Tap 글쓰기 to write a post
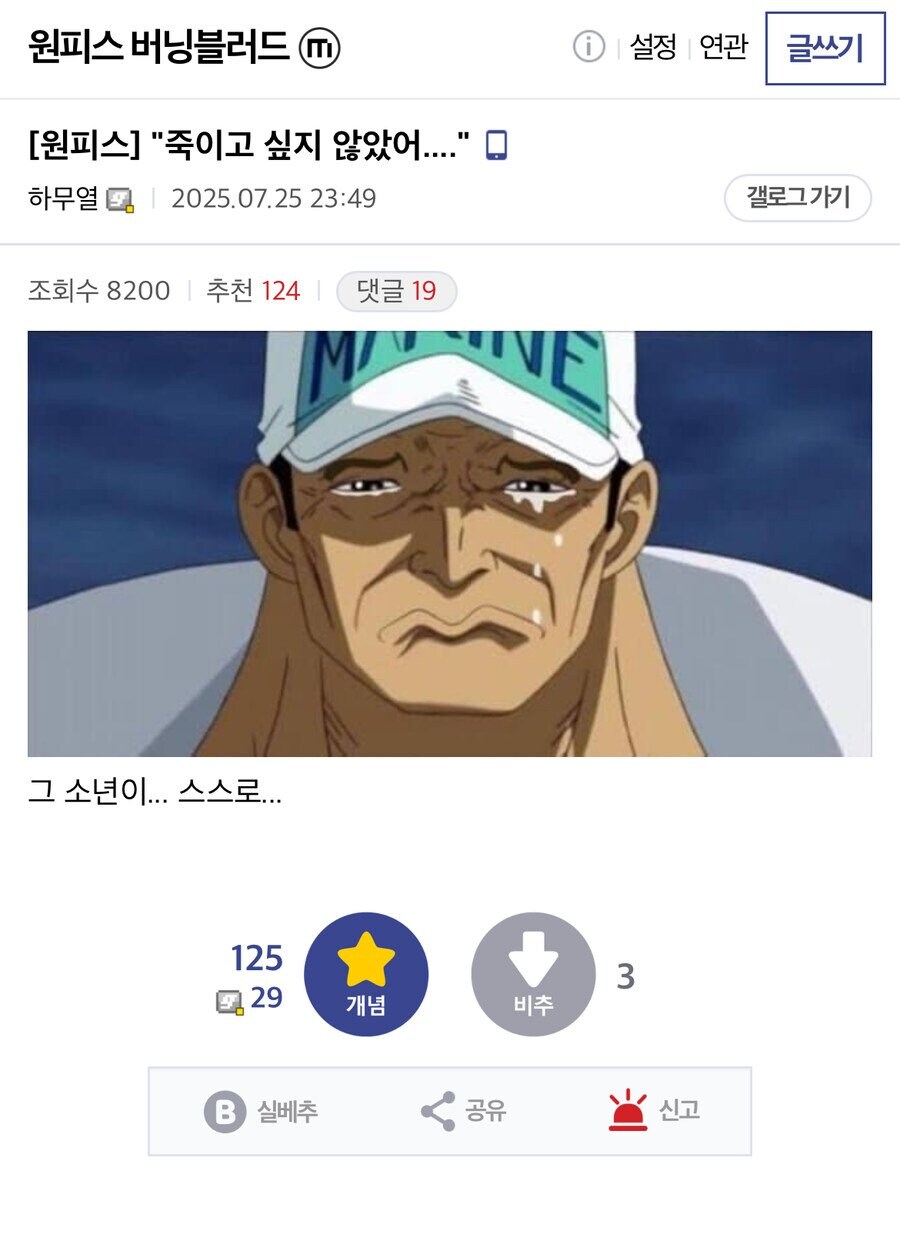 pyautogui.click(x=825, y=49)
